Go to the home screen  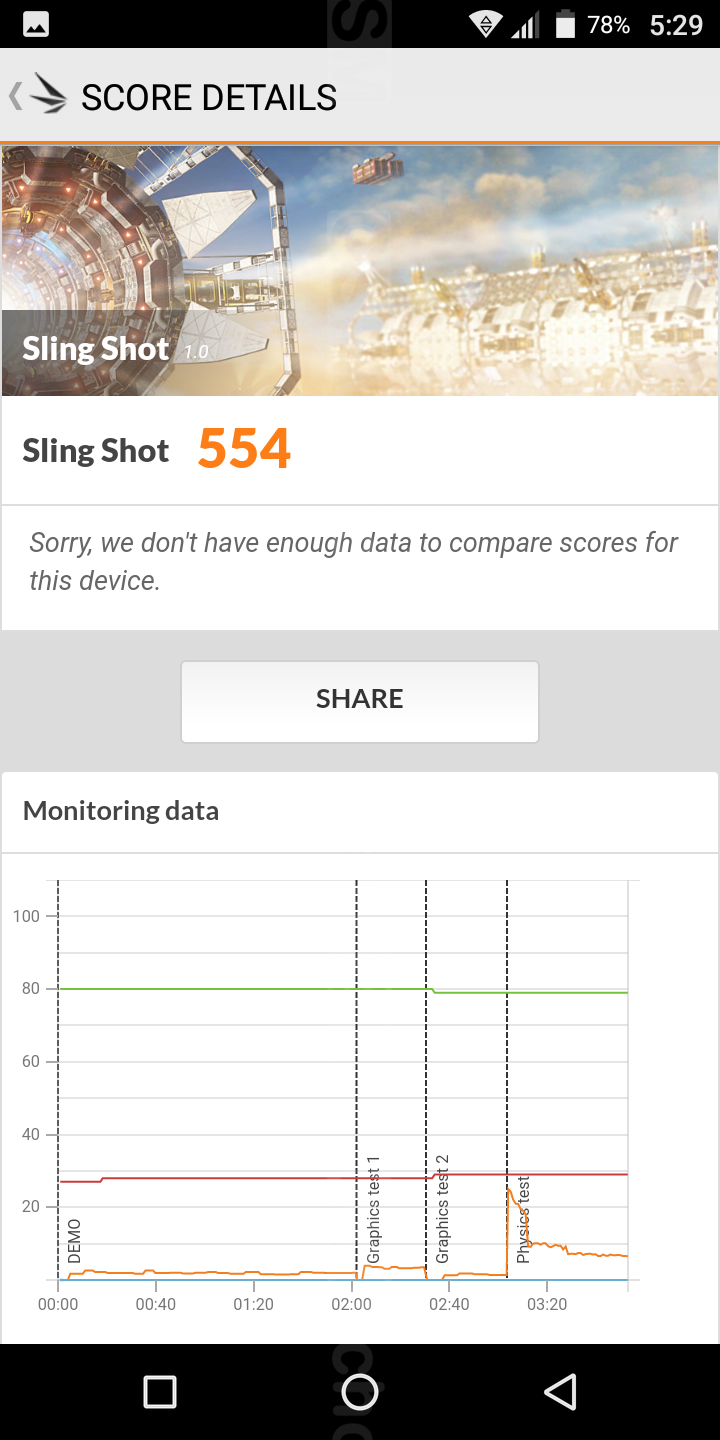360,1391
